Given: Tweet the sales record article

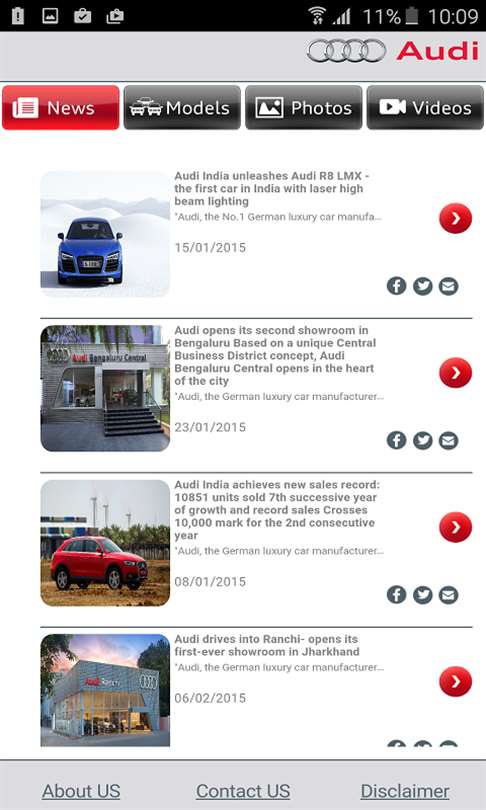Looking at the screenshot, I should (422, 595).
